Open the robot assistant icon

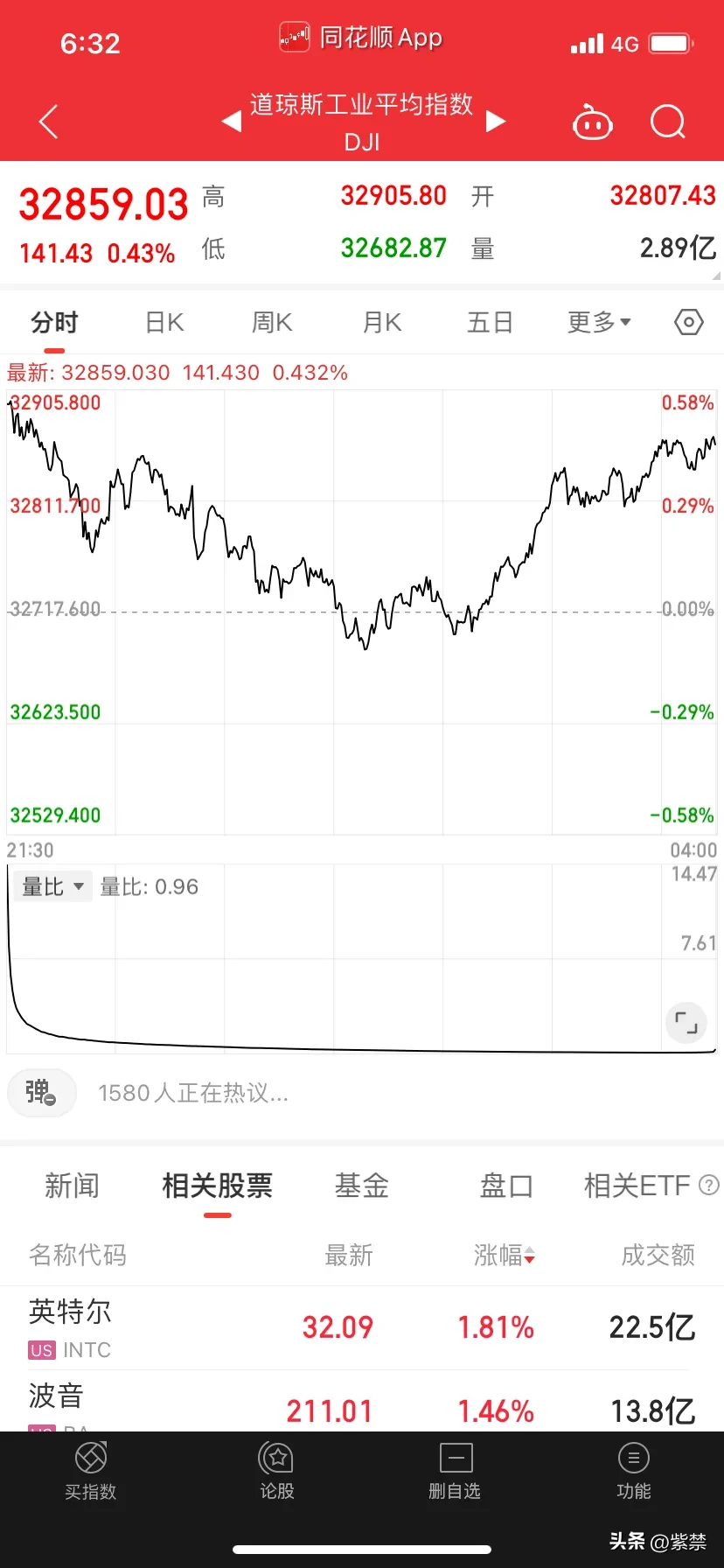(x=592, y=123)
